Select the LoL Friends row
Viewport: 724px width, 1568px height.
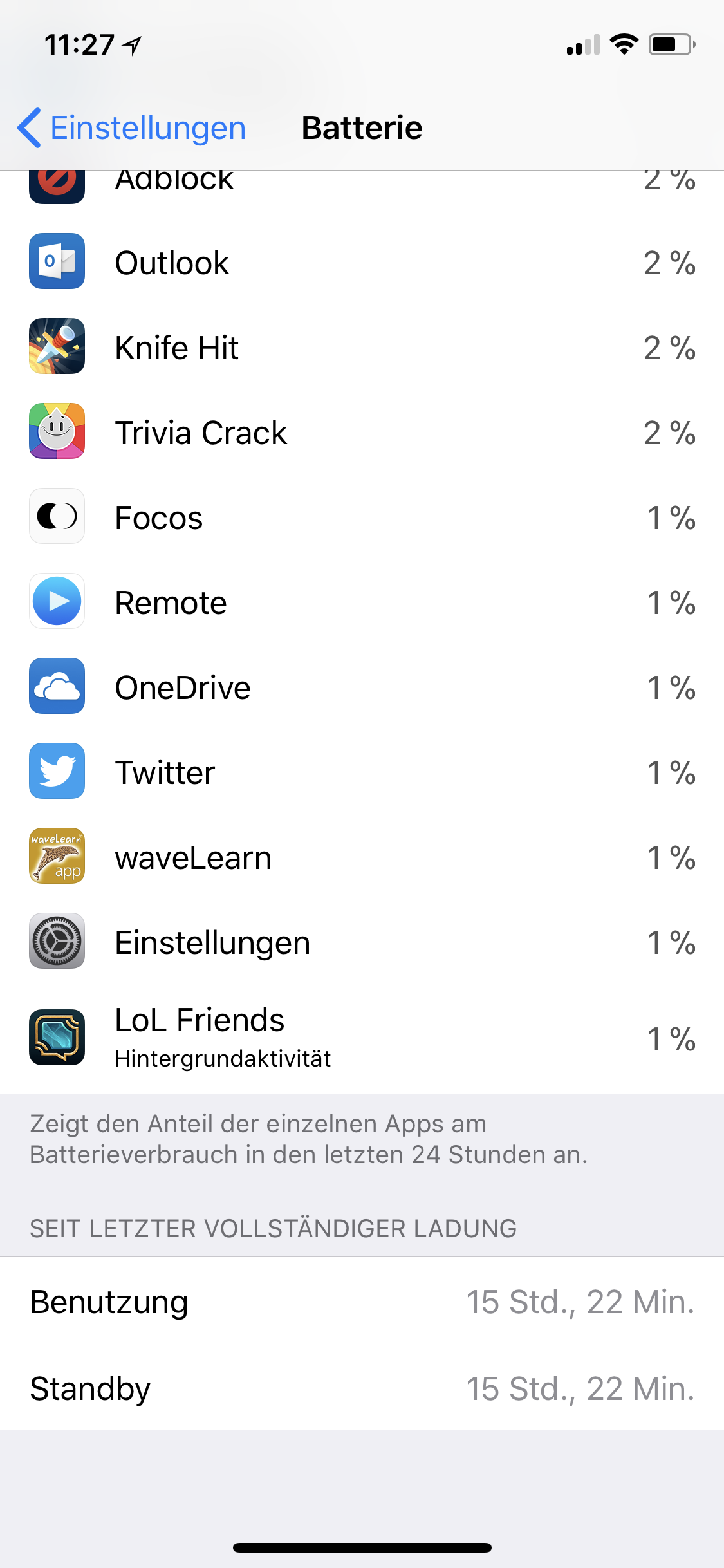point(362,1039)
